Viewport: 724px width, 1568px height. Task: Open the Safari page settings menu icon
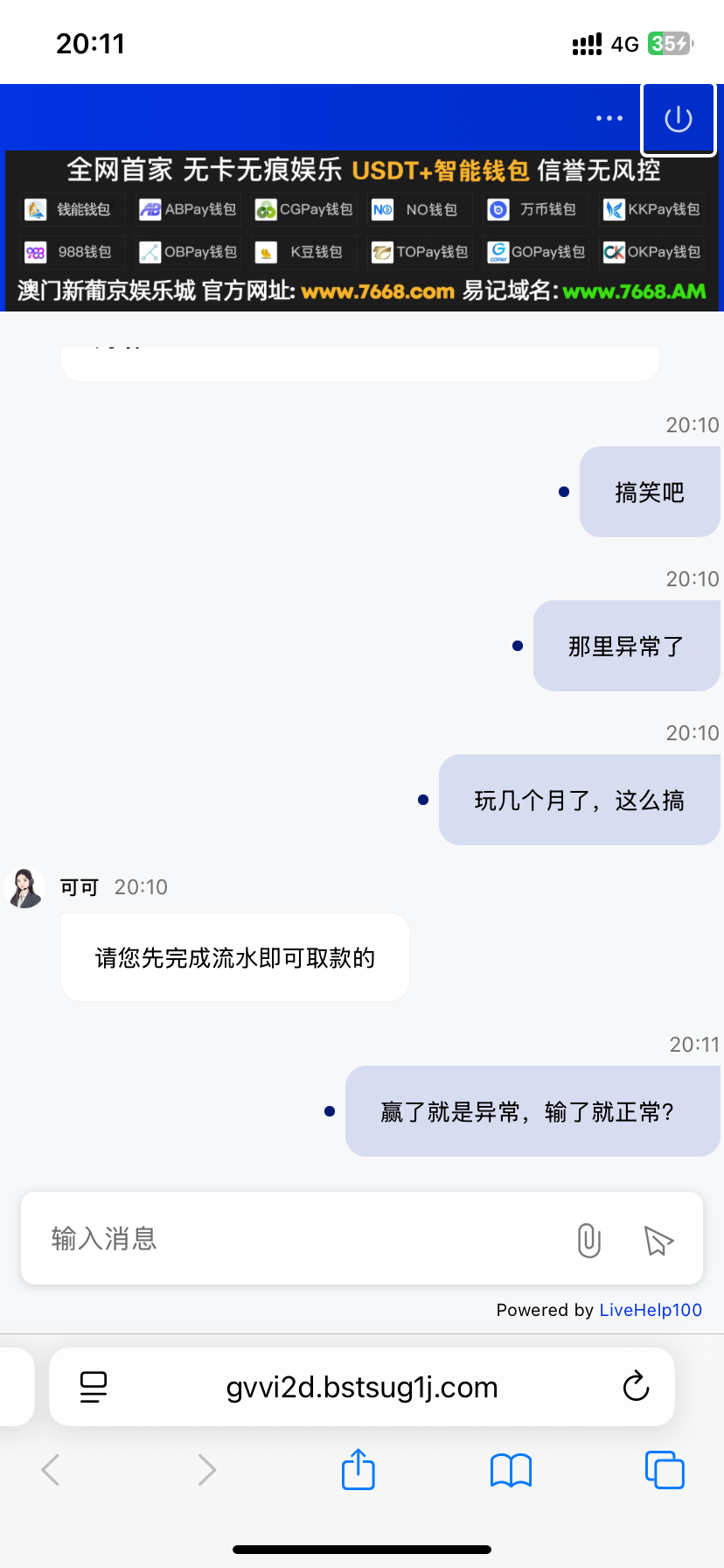click(94, 1387)
